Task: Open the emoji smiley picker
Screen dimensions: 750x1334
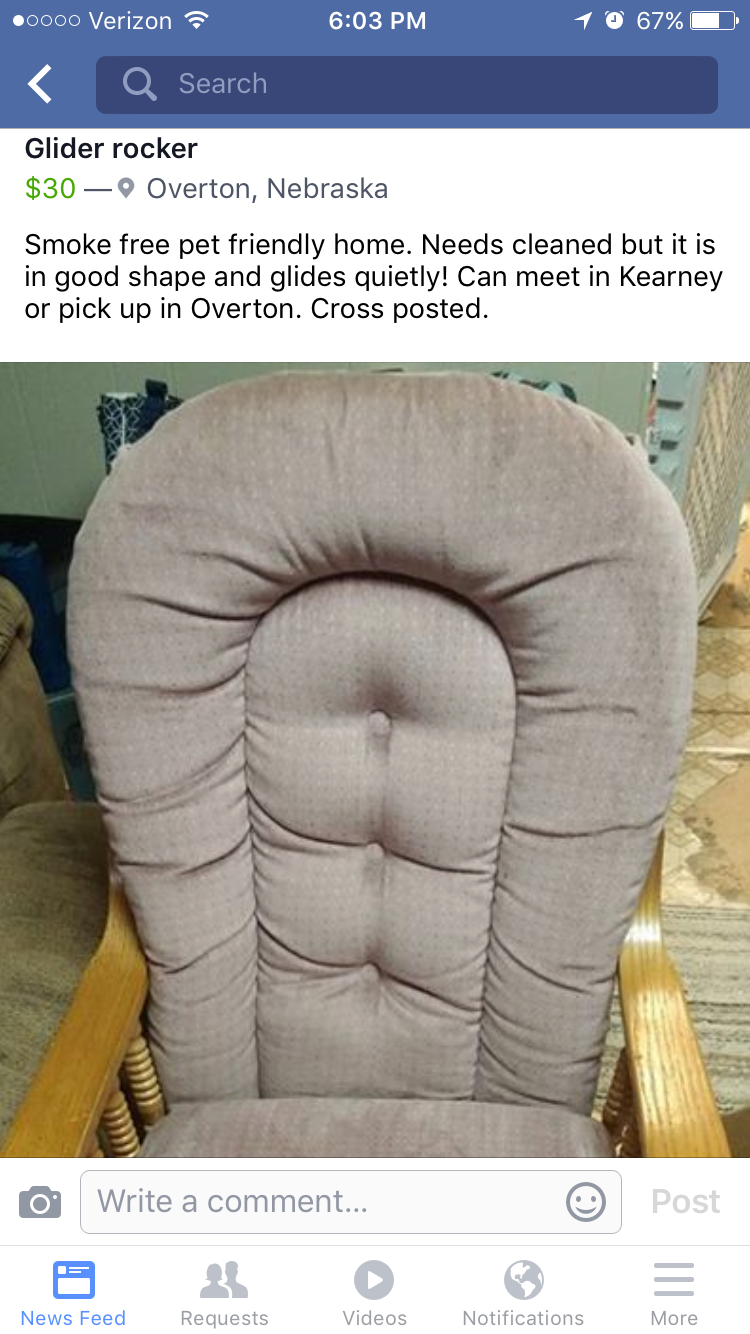Action: (x=586, y=1201)
